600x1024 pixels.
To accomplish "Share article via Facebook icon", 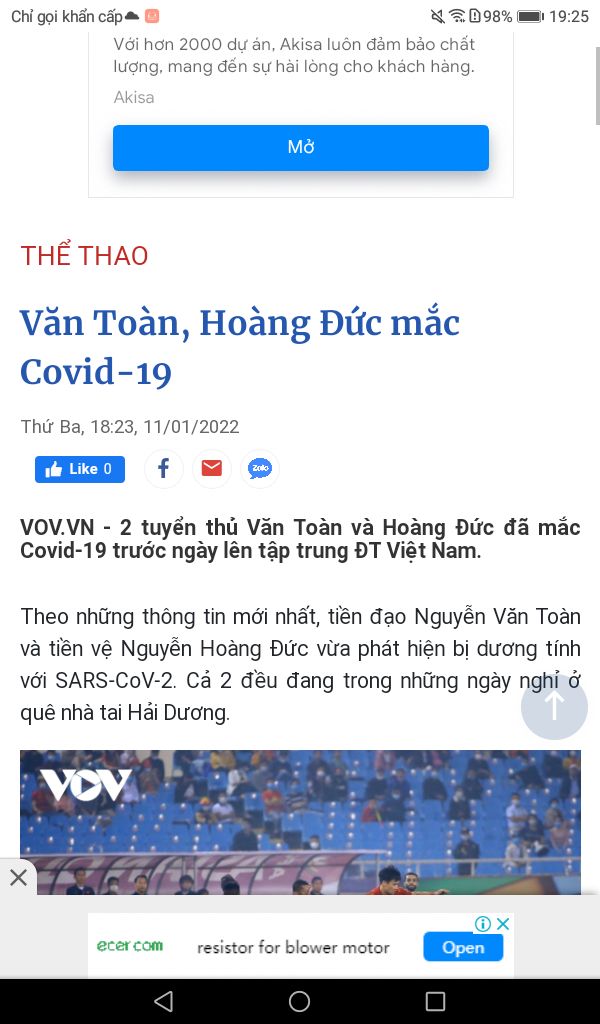I will (164, 469).
